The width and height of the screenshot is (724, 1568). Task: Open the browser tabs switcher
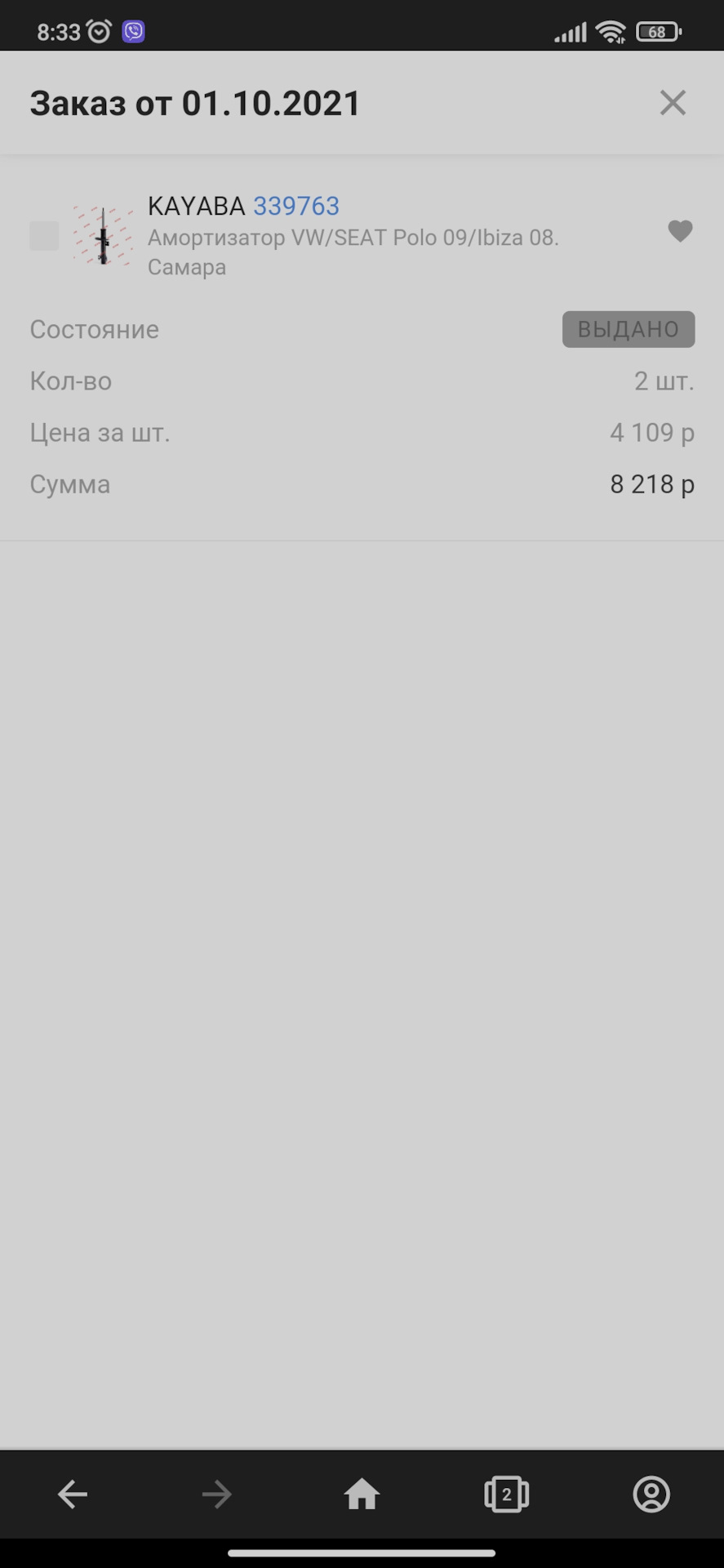click(506, 1494)
